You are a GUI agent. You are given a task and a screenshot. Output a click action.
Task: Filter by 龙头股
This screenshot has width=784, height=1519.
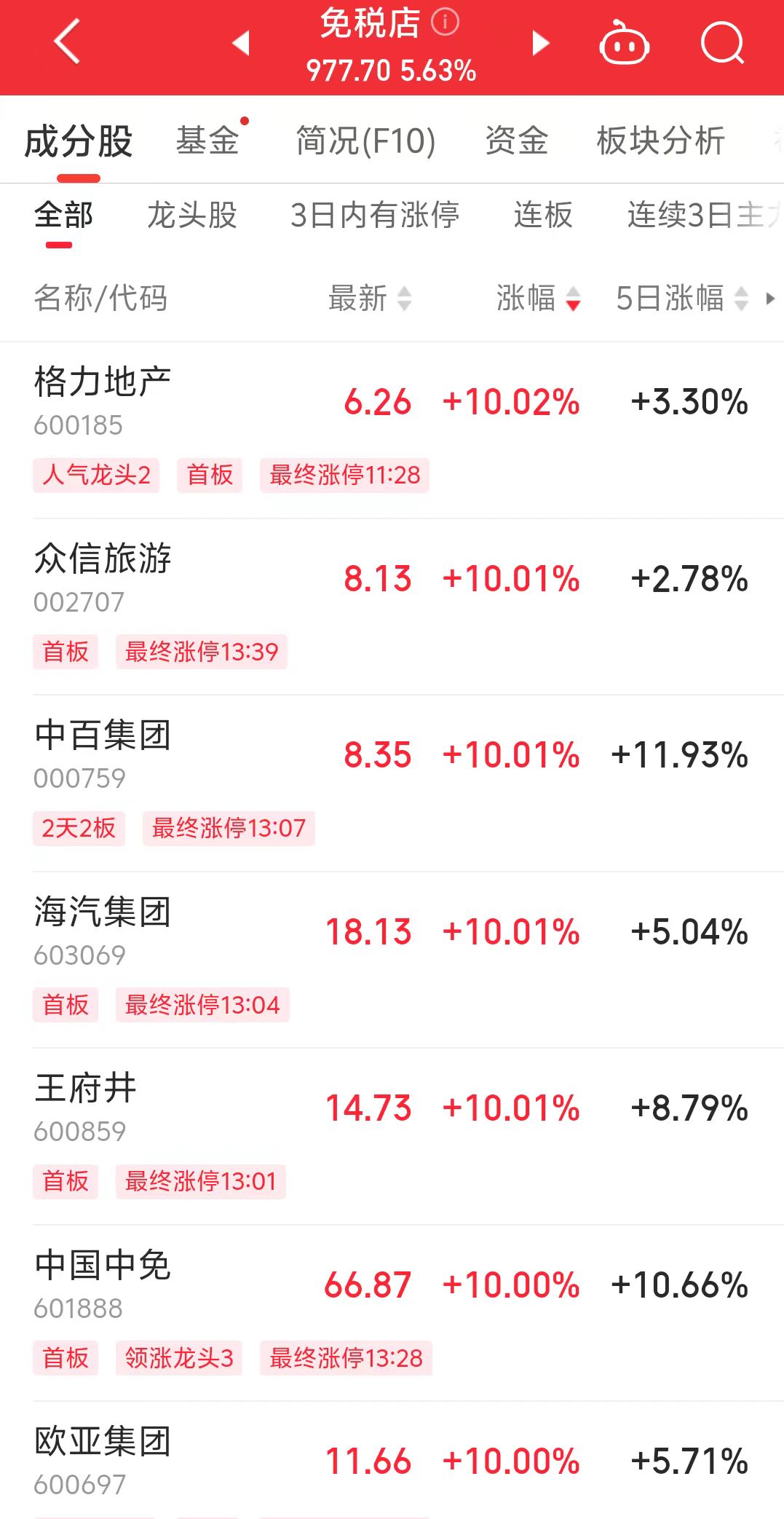(192, 216)
